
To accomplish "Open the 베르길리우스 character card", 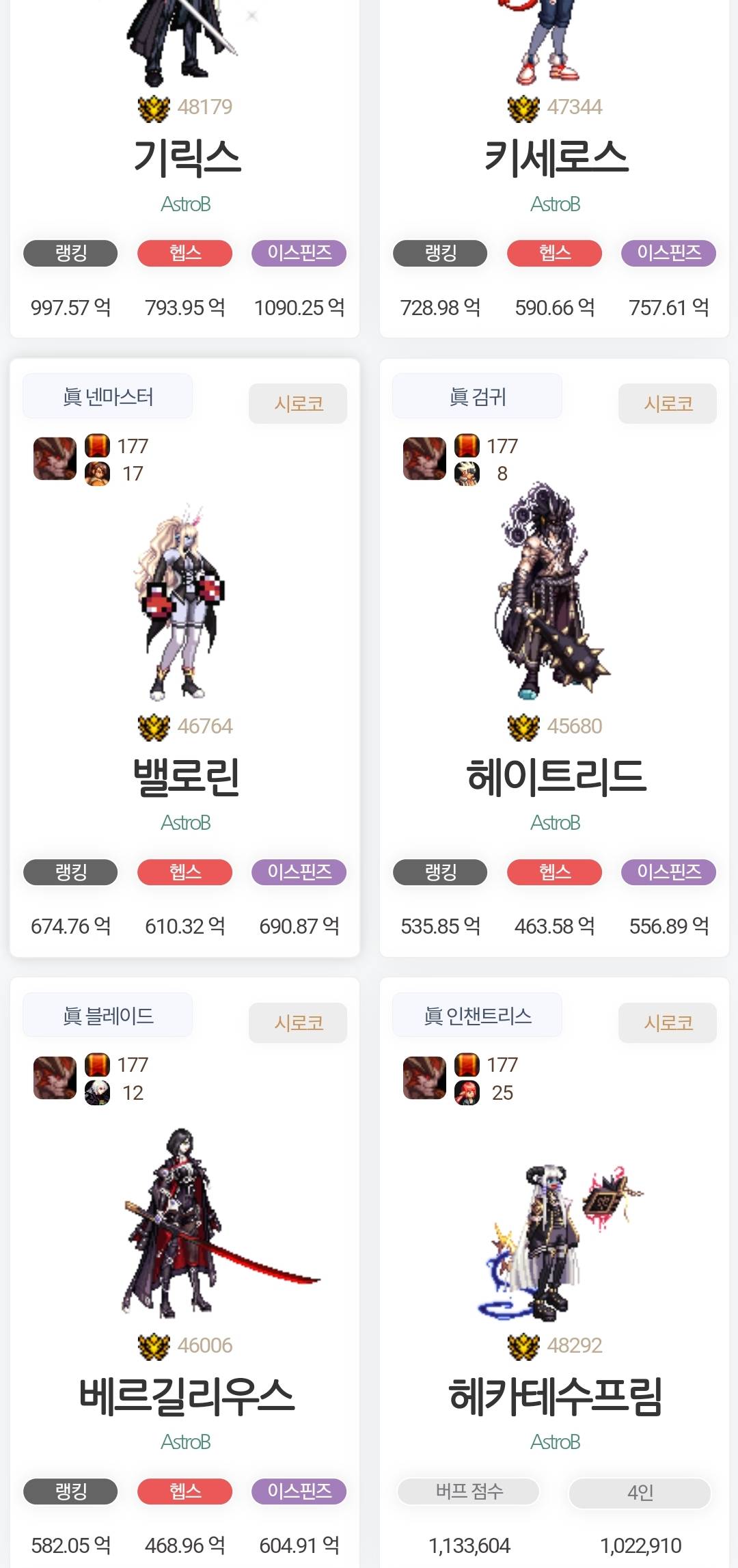I will [186, 1396].
